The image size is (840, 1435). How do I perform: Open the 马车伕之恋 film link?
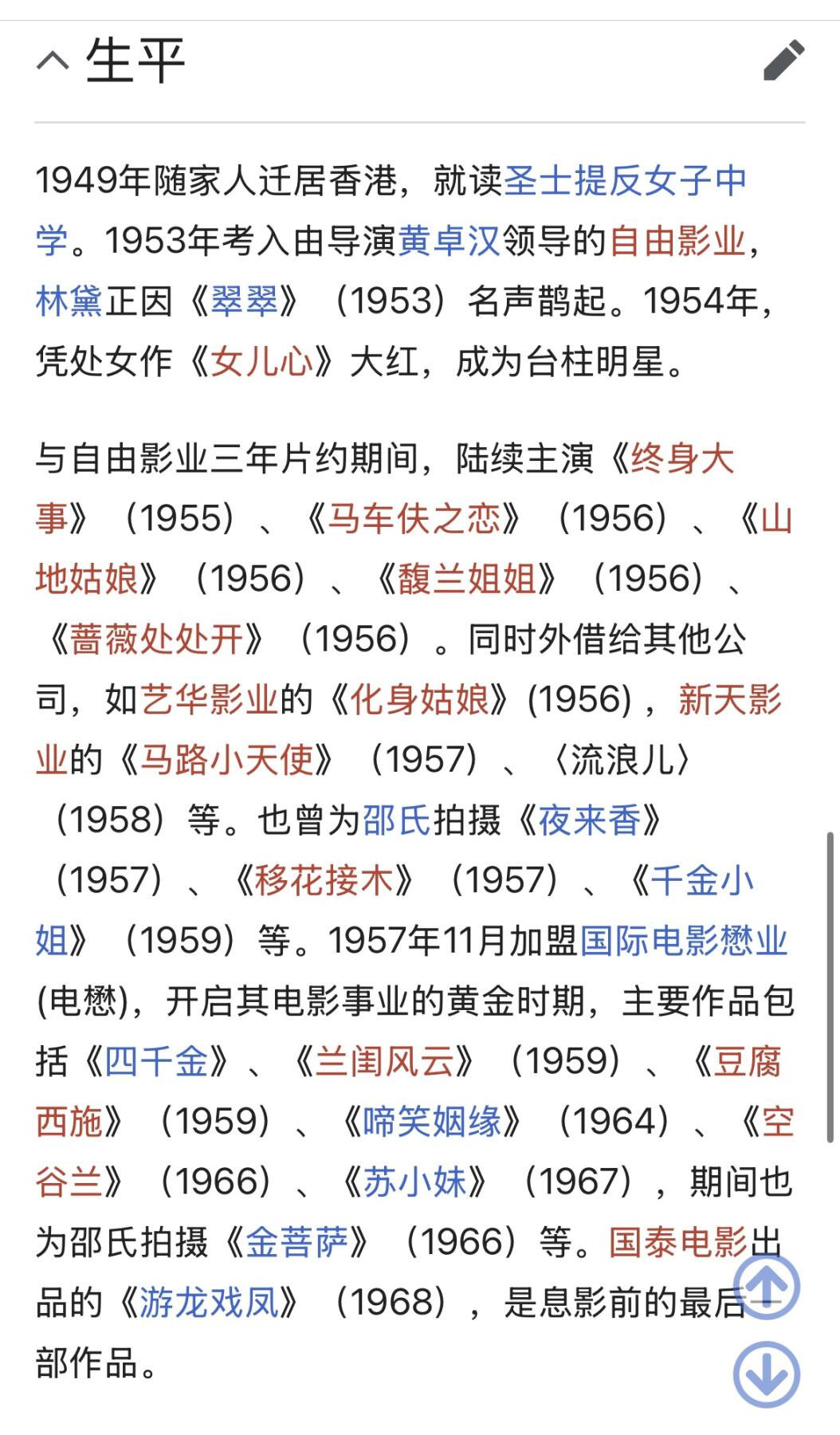418,516
